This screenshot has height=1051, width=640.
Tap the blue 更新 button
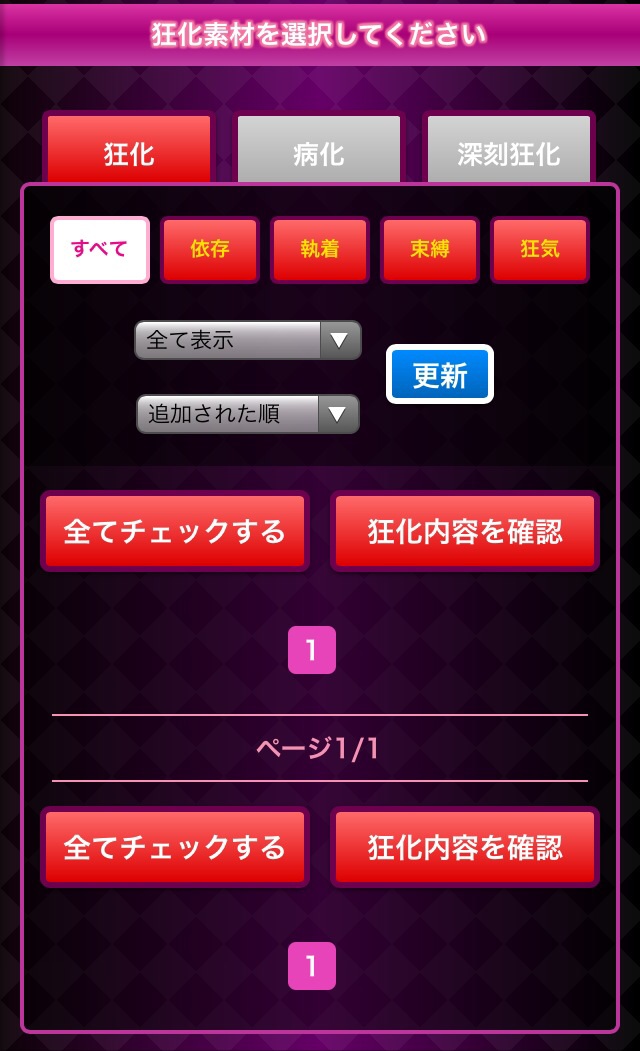440,375
